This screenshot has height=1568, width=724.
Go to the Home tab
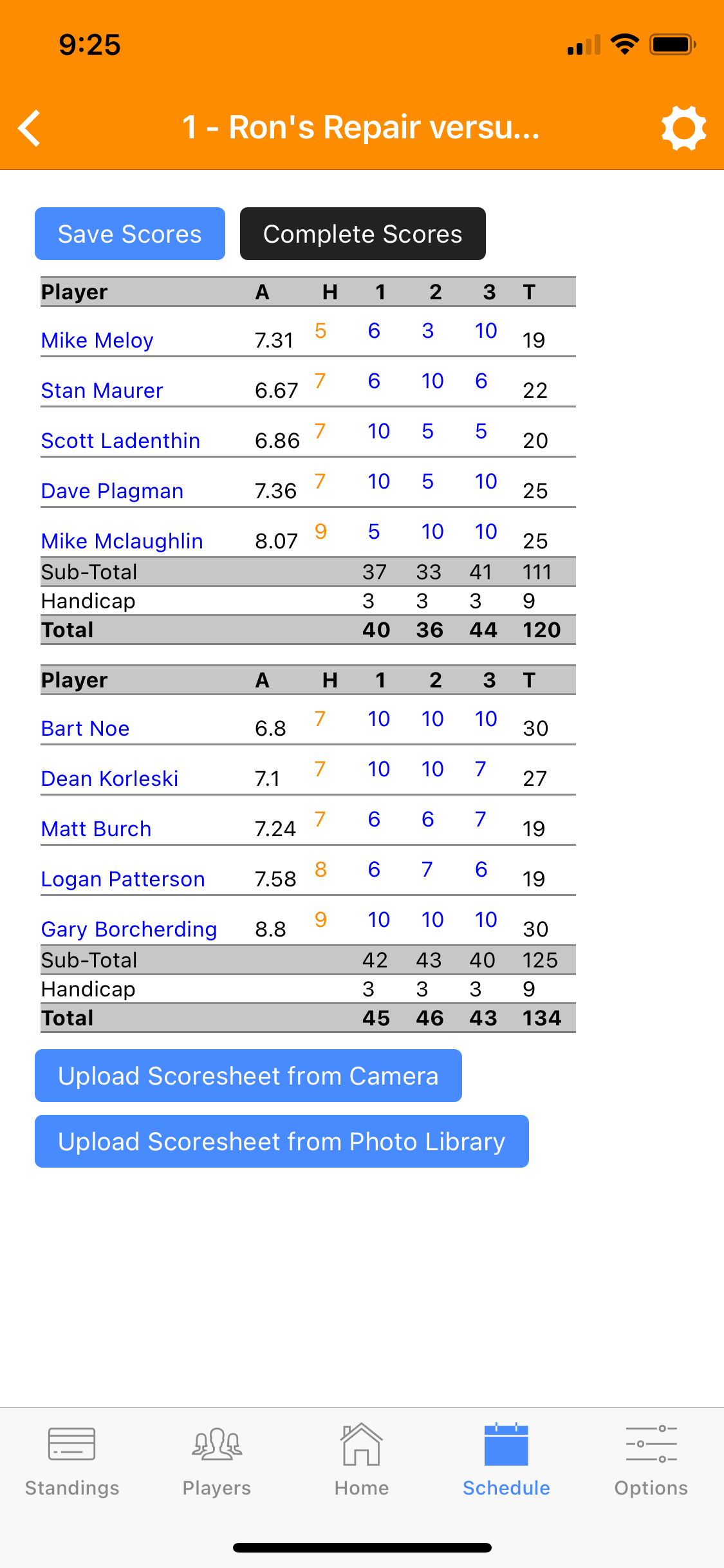[x=362, y=1458]
